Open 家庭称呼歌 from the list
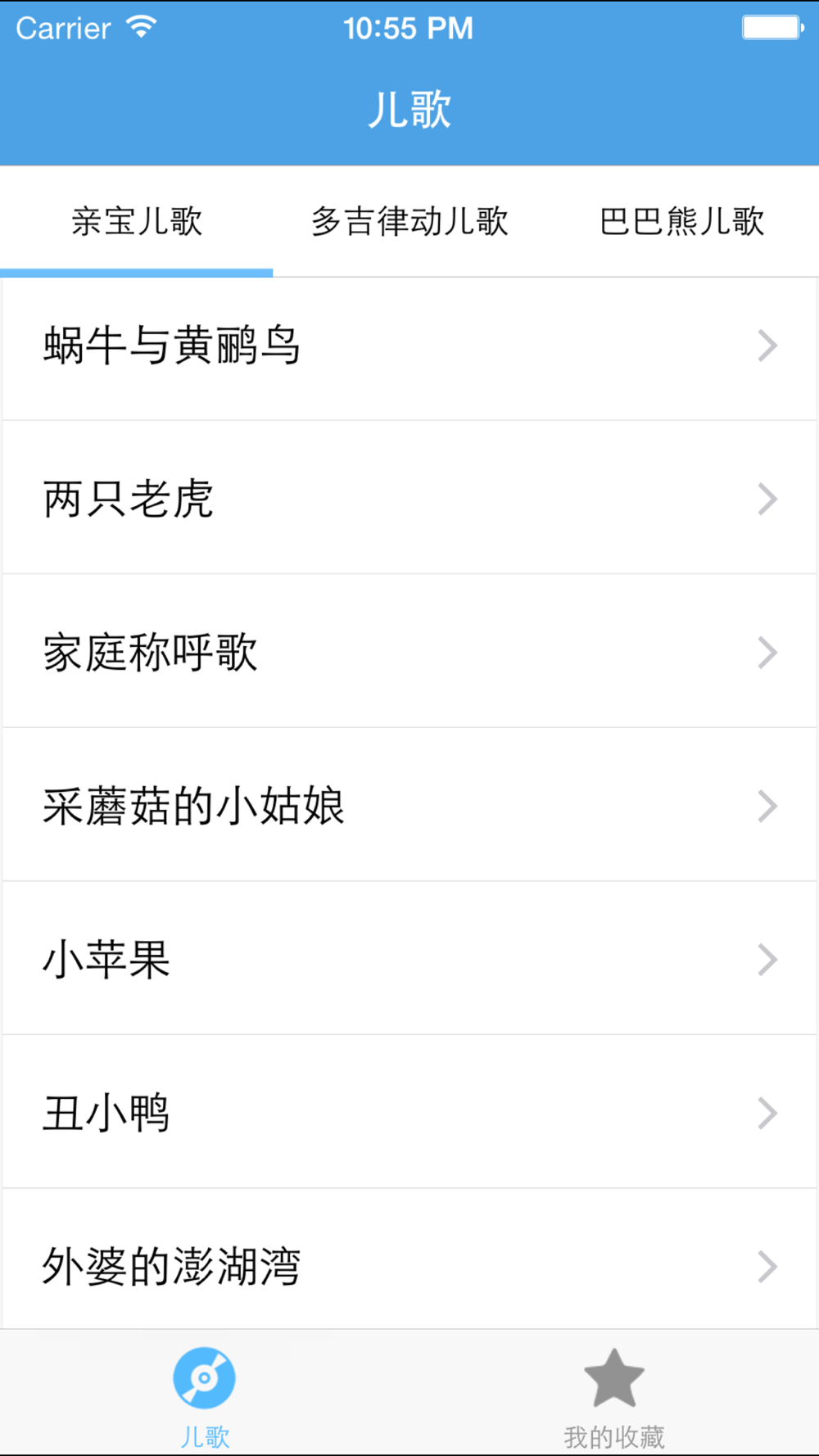819x1456 pixels. point(409,652)
